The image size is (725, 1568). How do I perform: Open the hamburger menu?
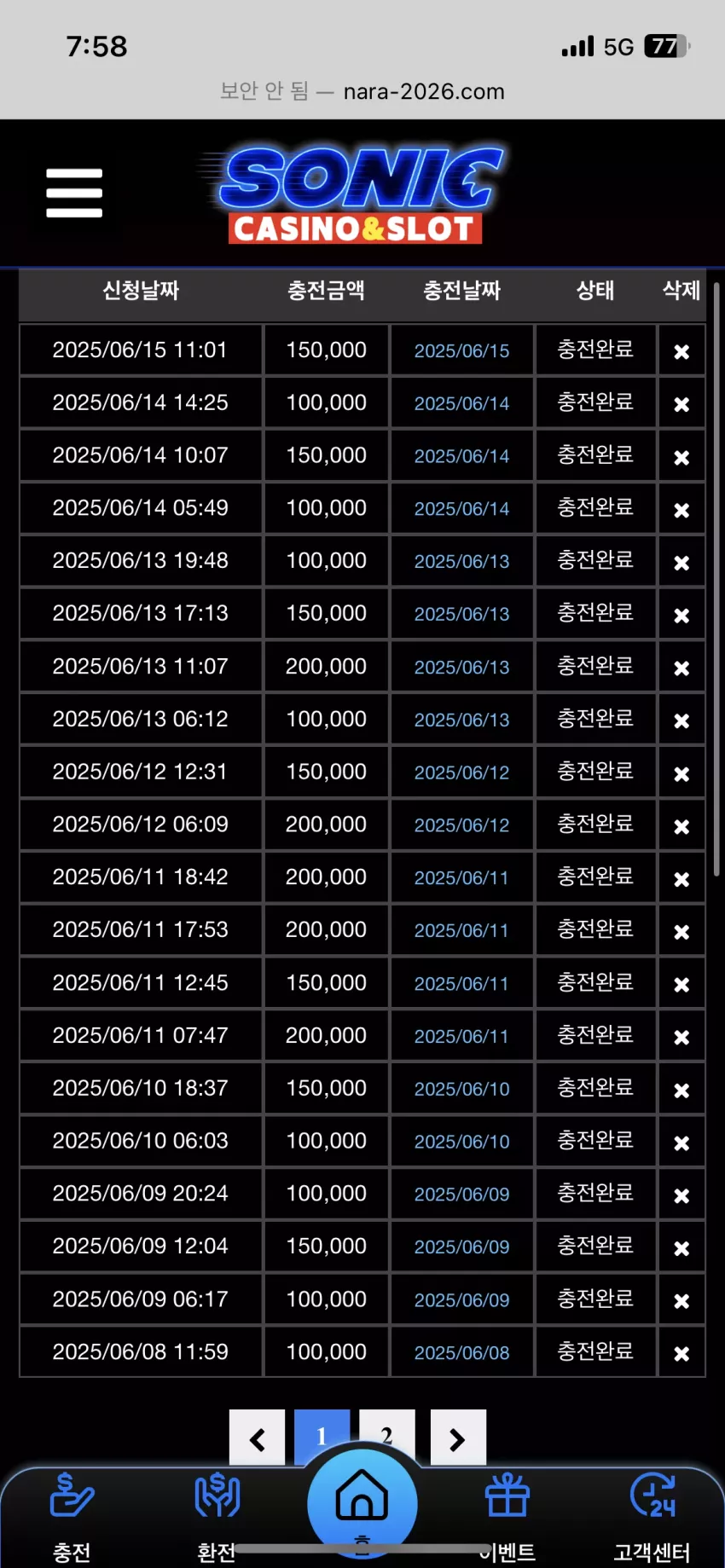[74, 193]
